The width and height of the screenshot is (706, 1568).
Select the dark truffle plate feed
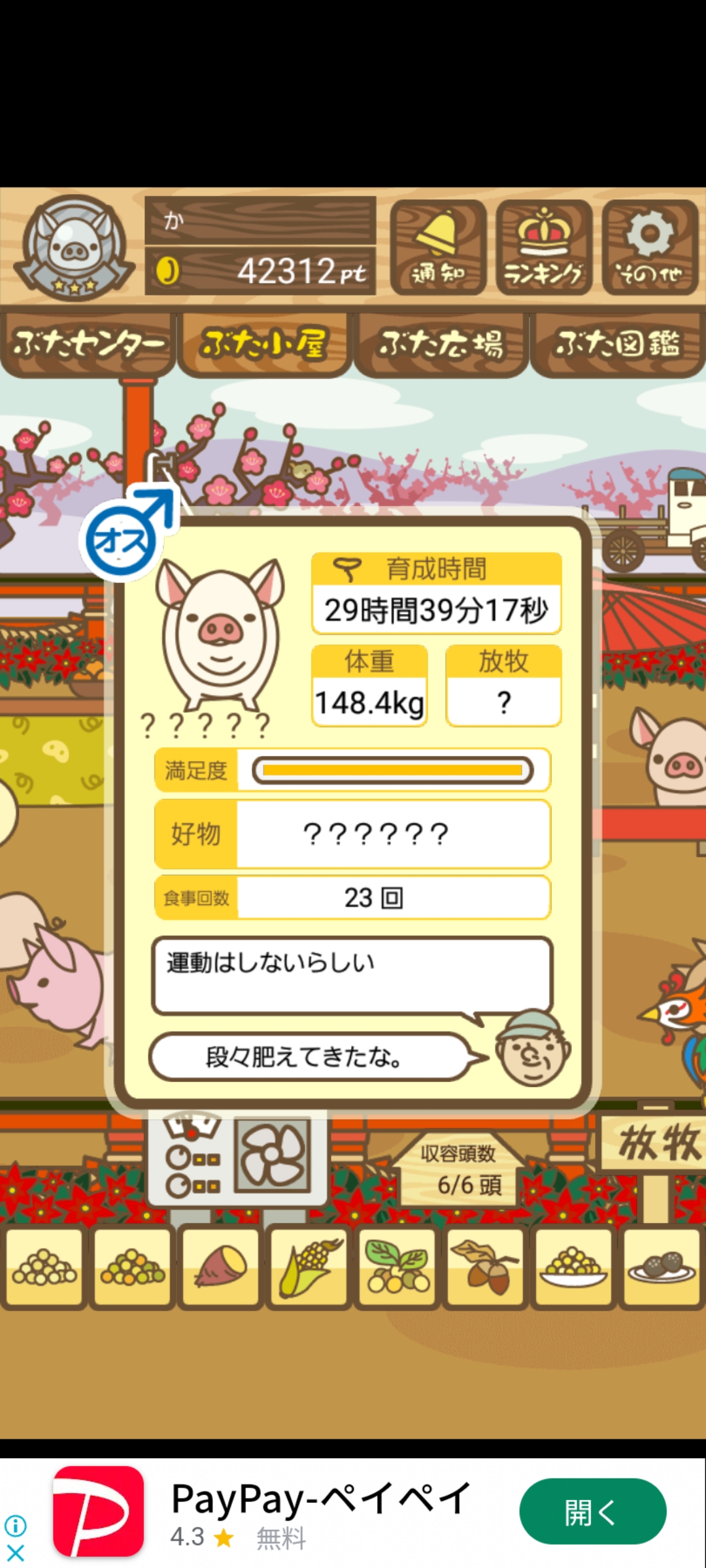pos(662,1269)
